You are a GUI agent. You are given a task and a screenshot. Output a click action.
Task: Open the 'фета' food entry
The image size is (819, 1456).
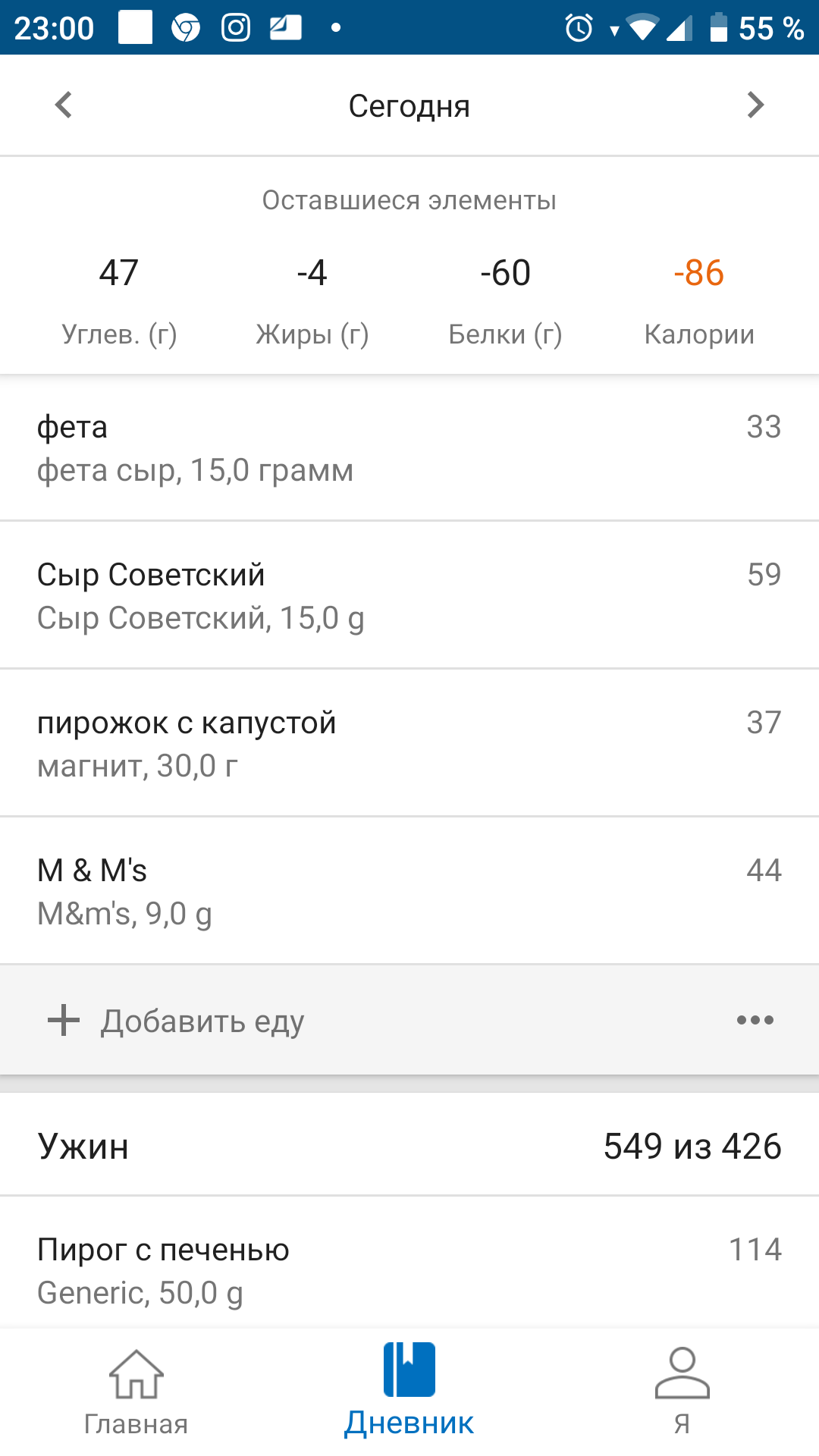pyautogui.click(x=409, y=448)
